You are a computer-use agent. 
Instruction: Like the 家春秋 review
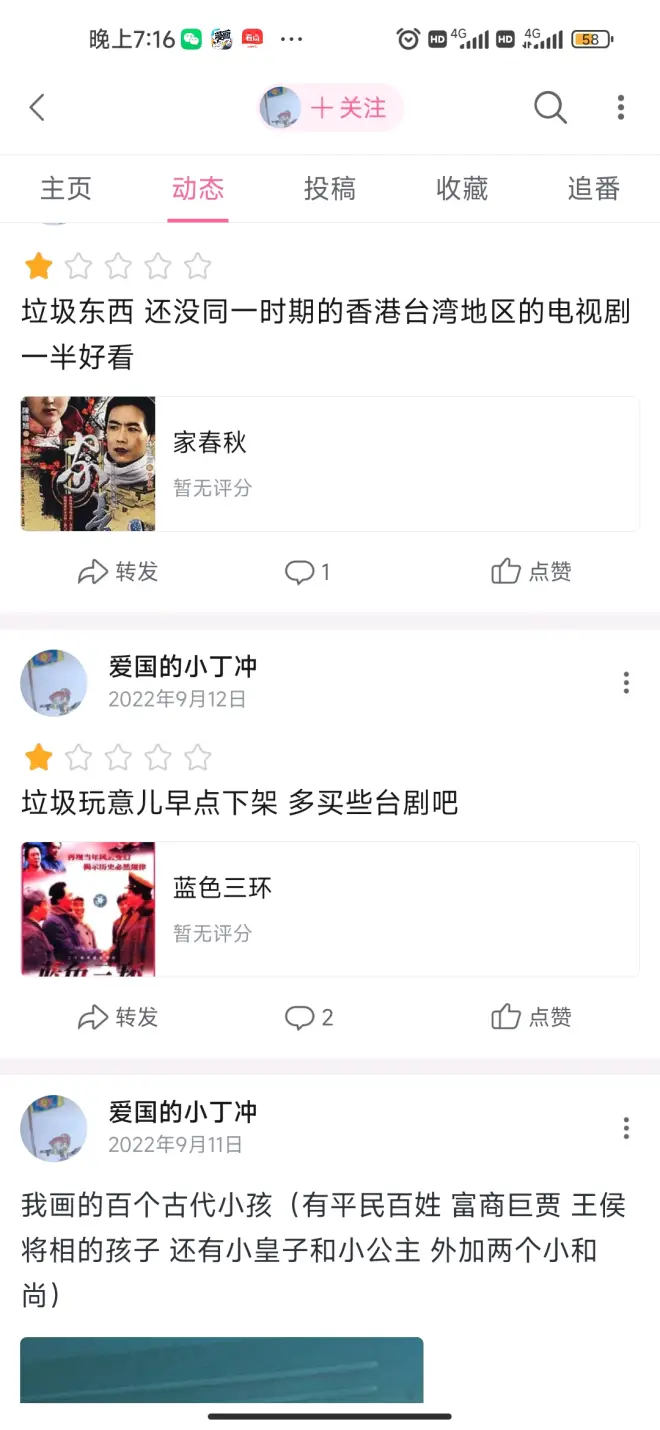(531, 572)
